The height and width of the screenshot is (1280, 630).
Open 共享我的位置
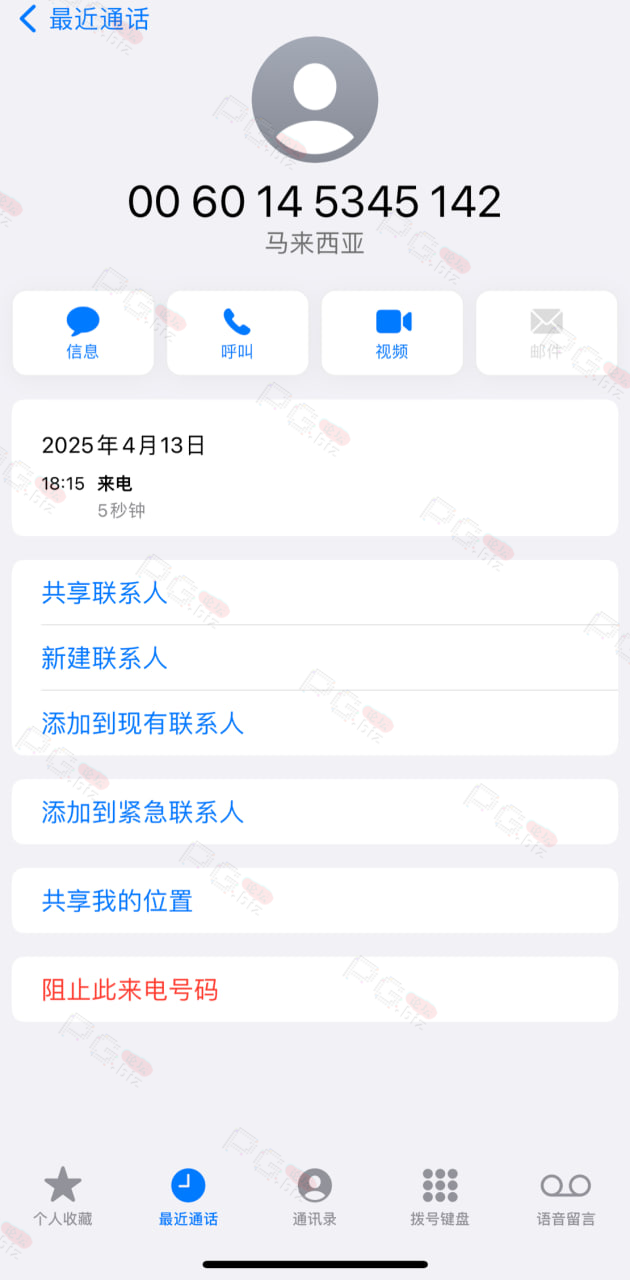[315, 901]
